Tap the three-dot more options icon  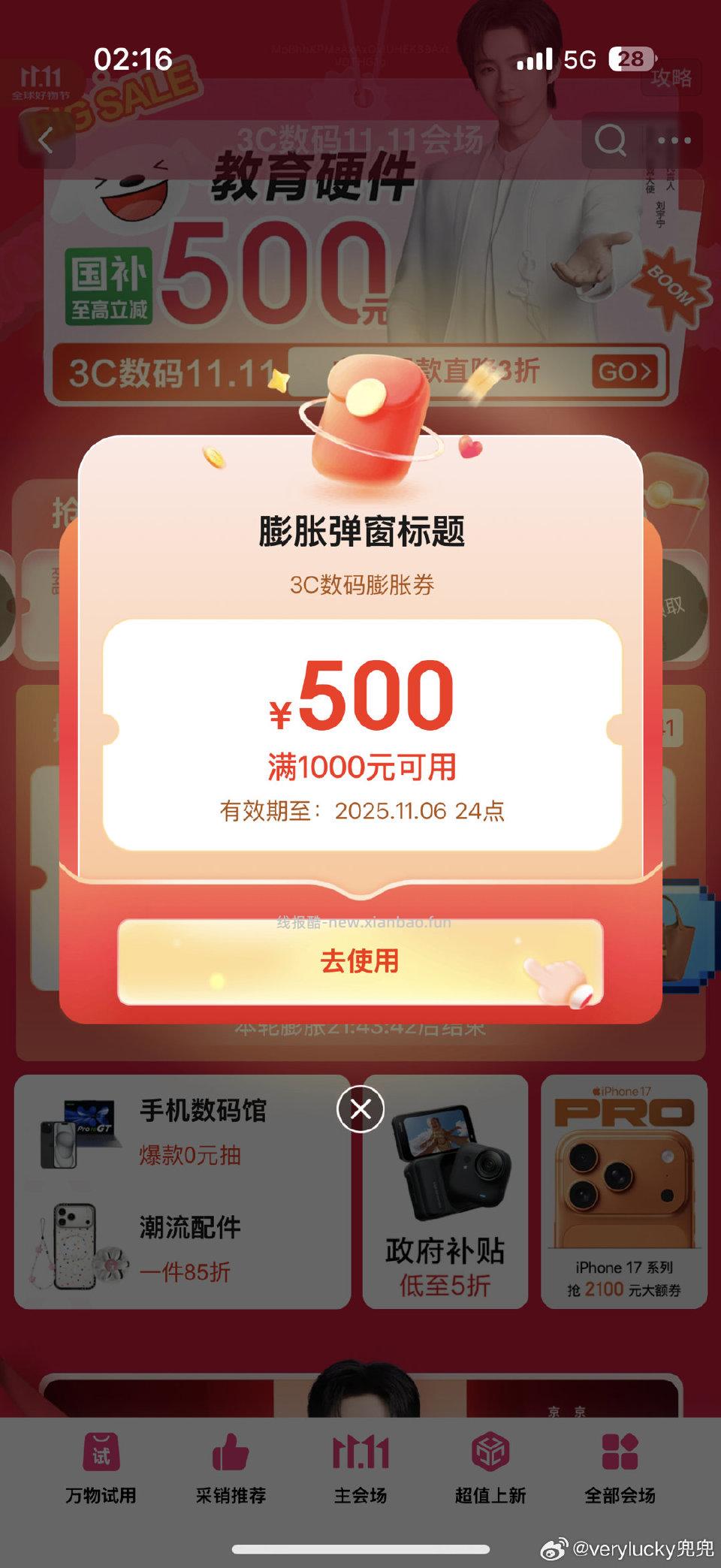pos(675,140)
